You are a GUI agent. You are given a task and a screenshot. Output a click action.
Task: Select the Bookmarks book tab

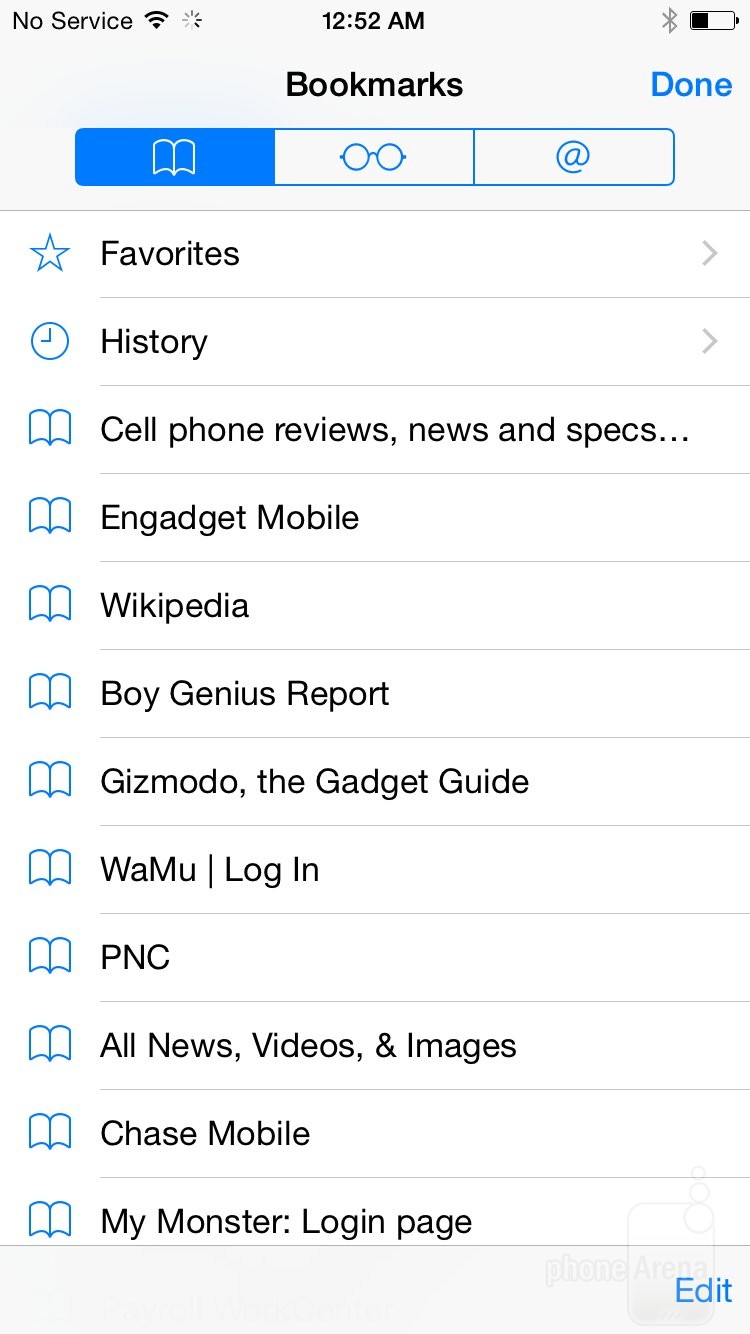point(174,157)
